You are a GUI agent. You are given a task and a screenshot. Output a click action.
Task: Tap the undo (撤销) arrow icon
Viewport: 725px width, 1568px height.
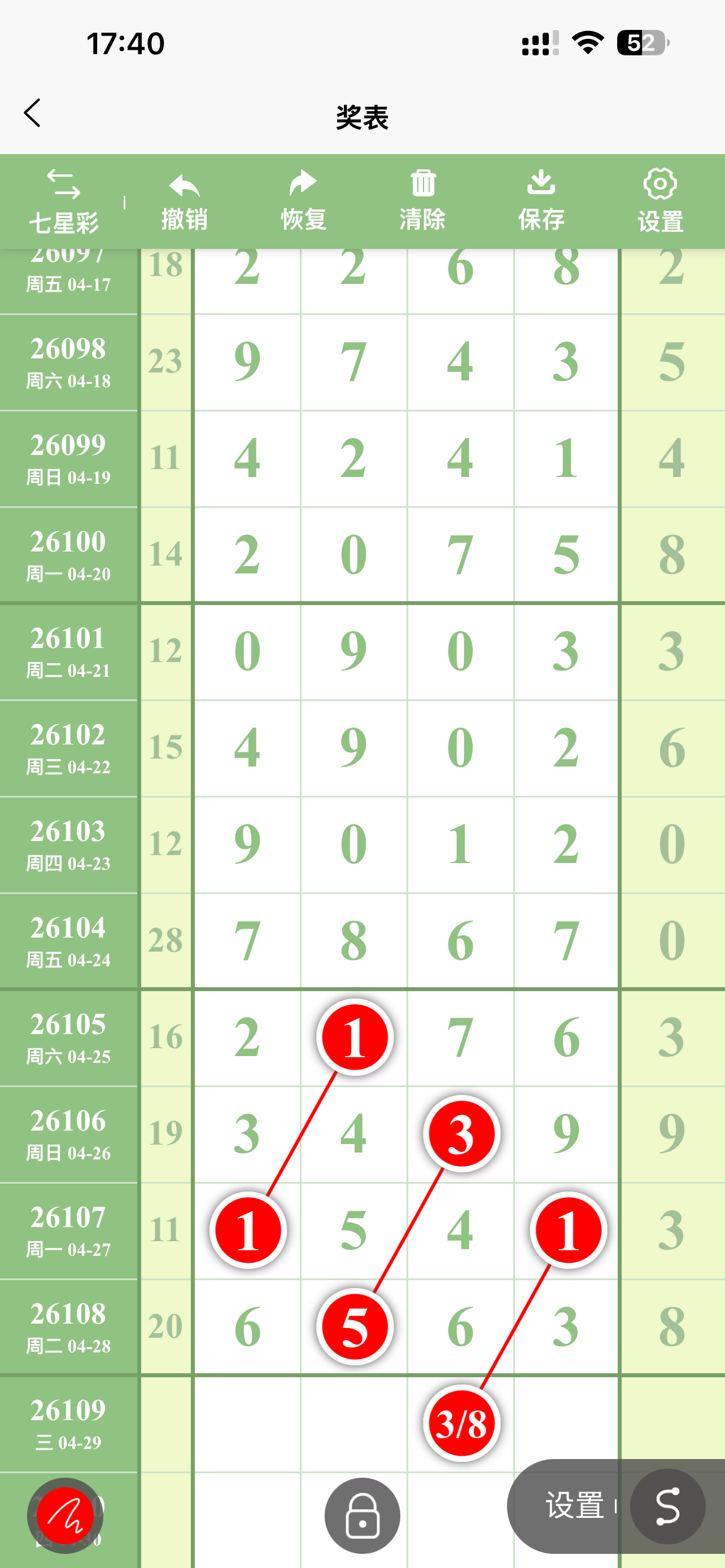(184, 186)
